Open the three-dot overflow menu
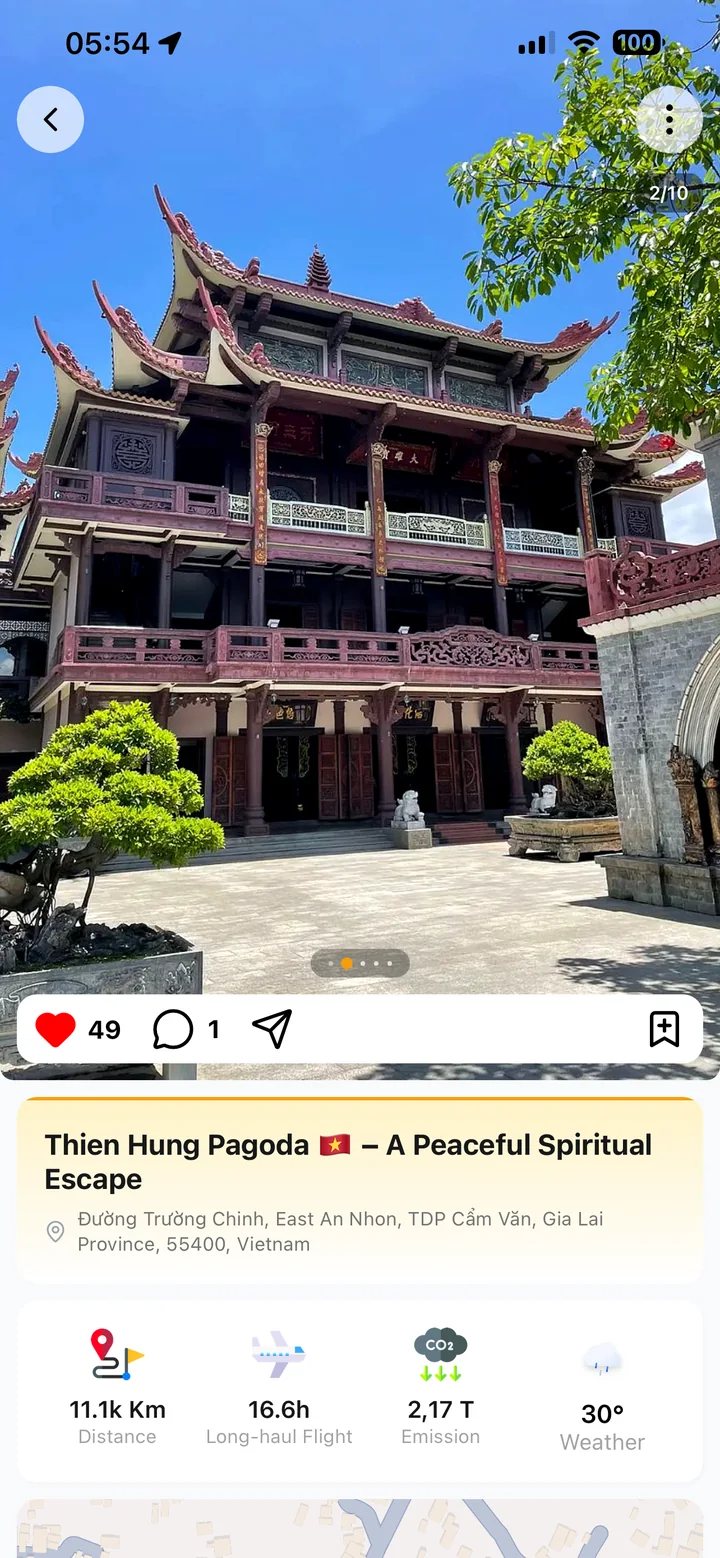 point(669,120)
